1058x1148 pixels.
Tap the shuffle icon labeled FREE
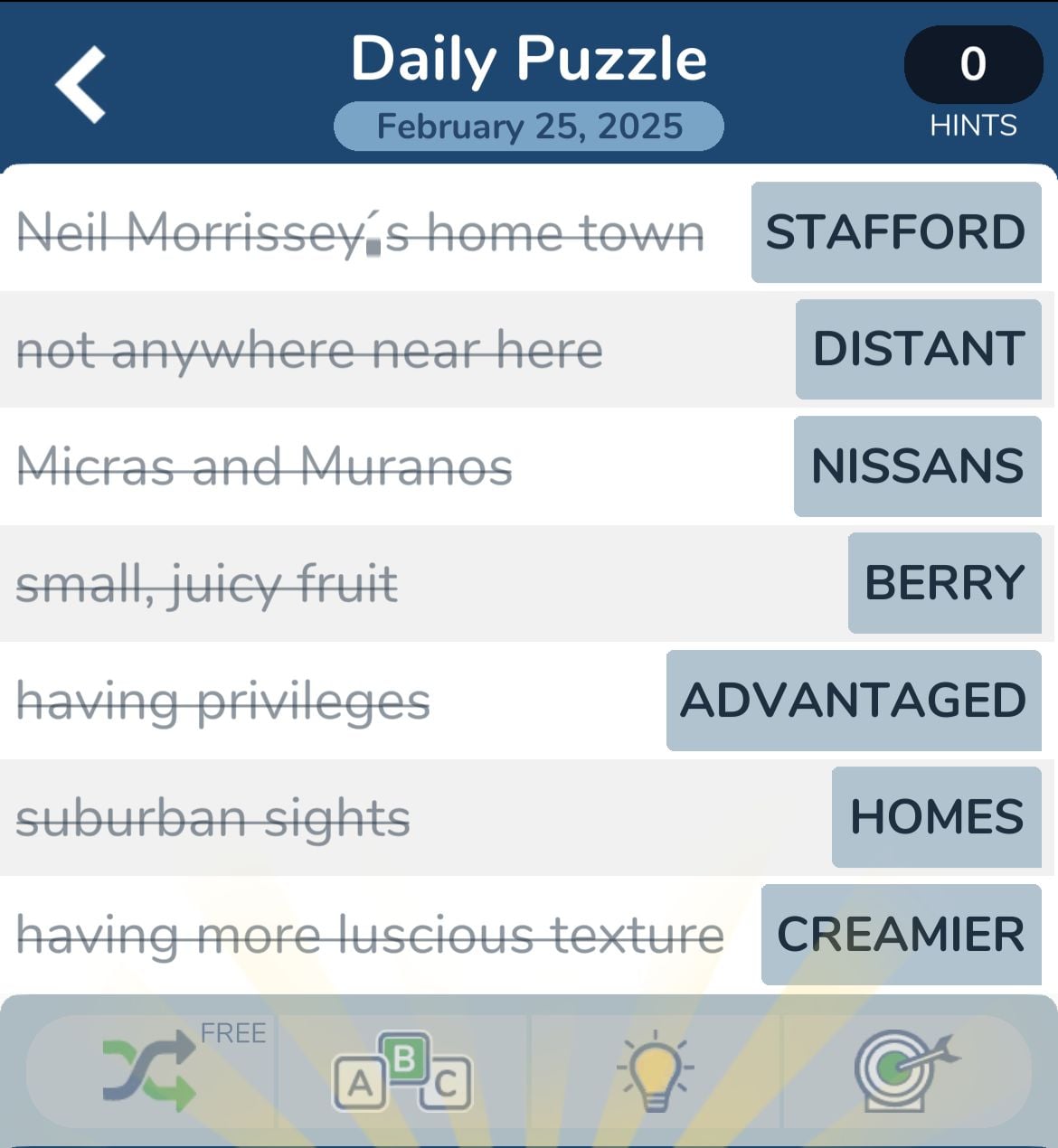pos(149,1071)
